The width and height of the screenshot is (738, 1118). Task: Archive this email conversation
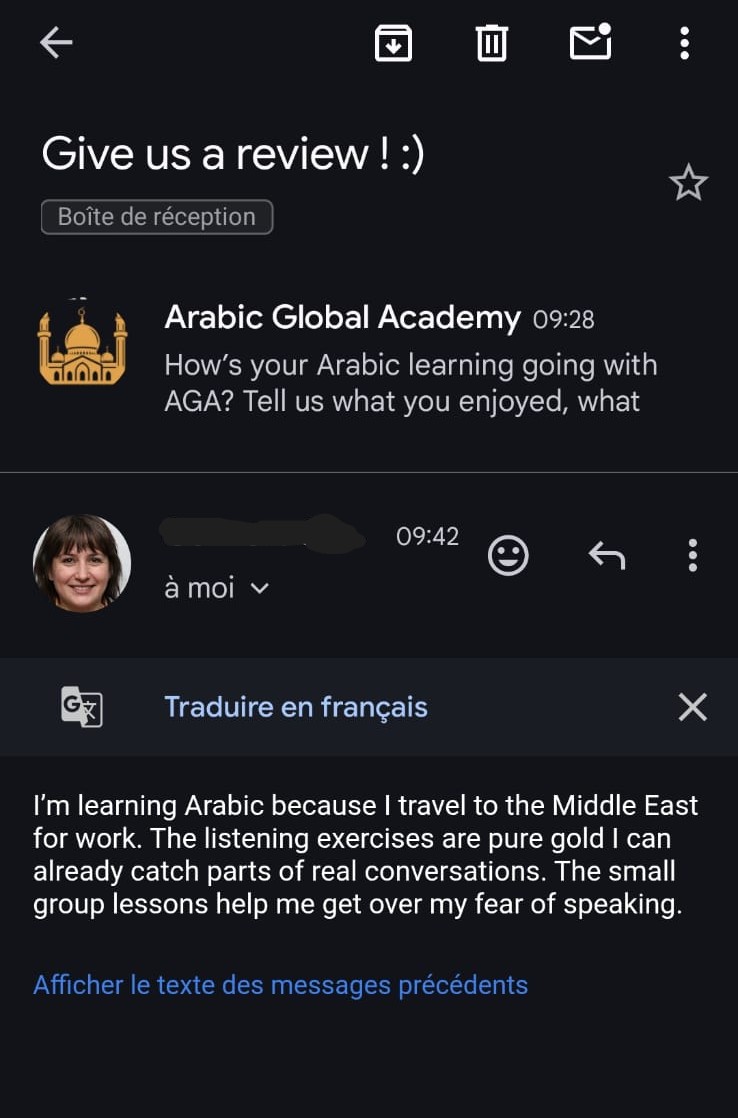click(393, 43)
